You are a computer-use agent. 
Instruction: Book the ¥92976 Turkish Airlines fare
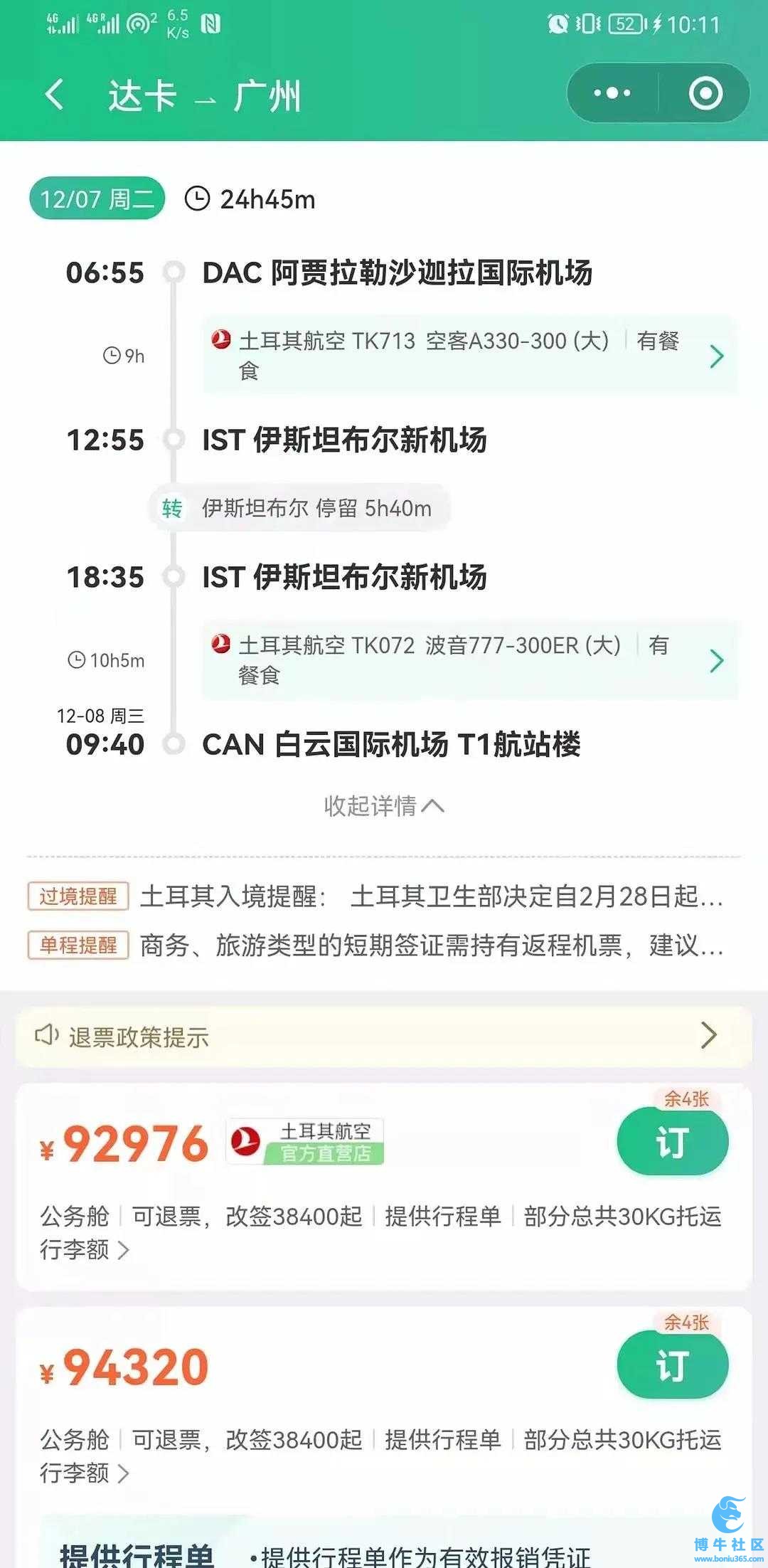pos(672,1143)
